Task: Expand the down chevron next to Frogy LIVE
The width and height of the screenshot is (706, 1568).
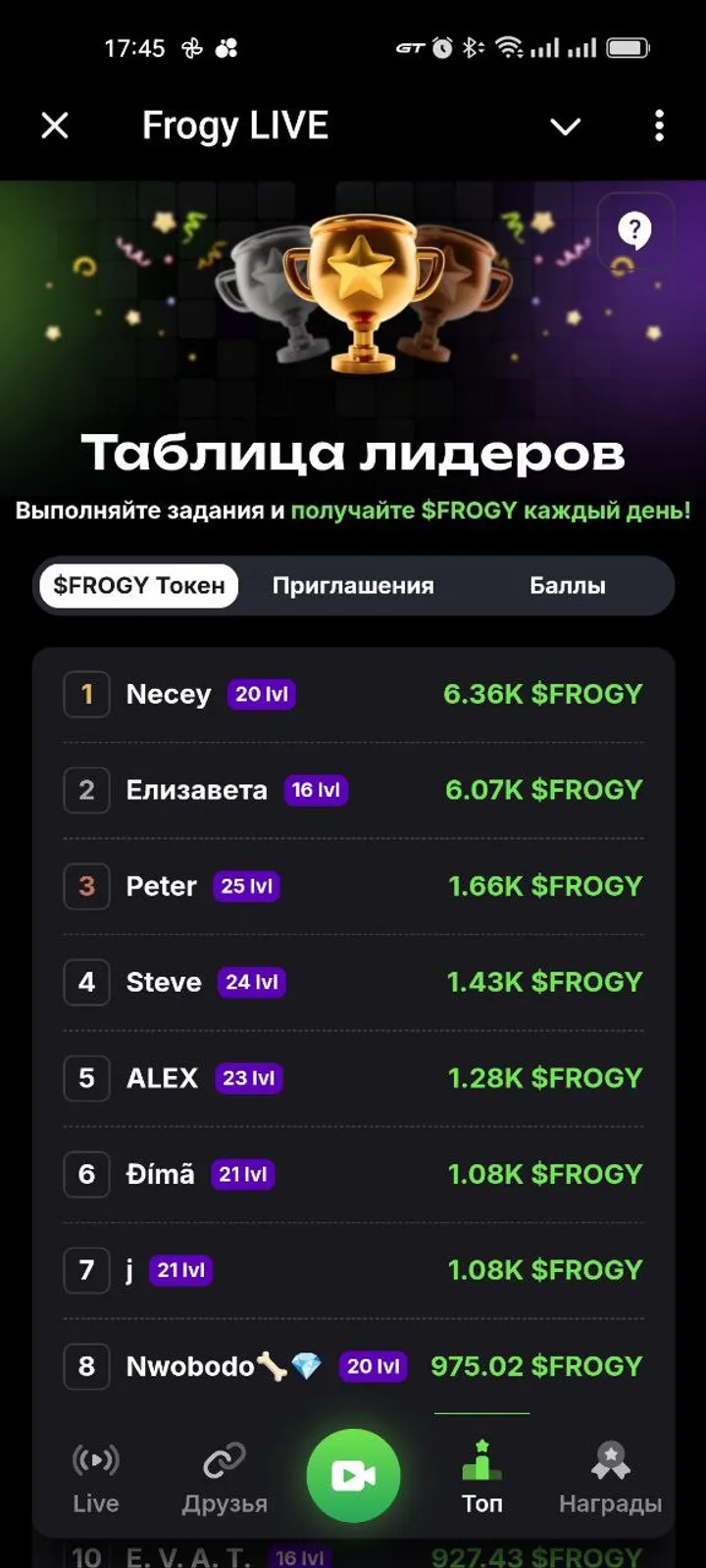Action: [x=565, y=125]
